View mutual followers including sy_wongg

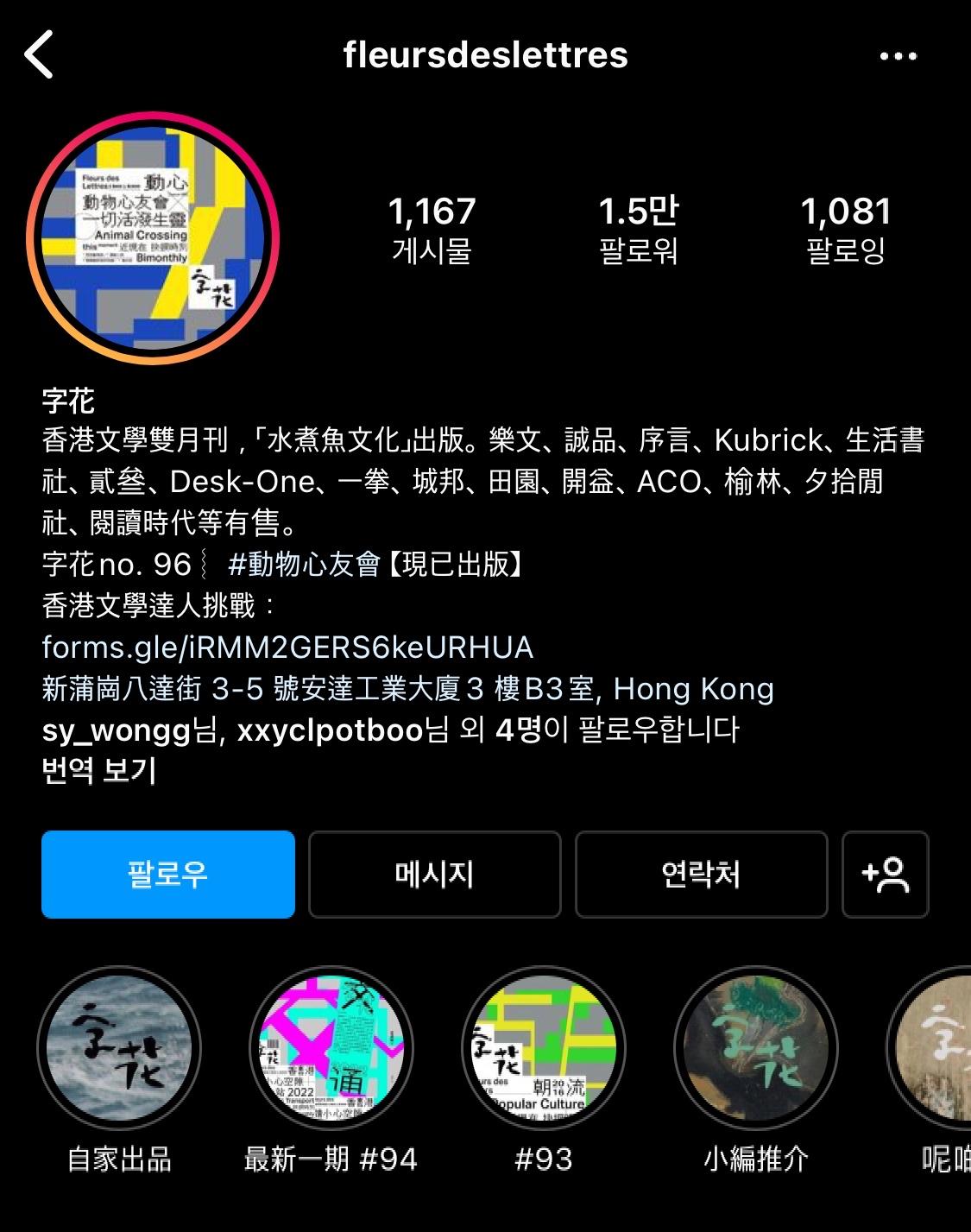[x=390, y=730]
